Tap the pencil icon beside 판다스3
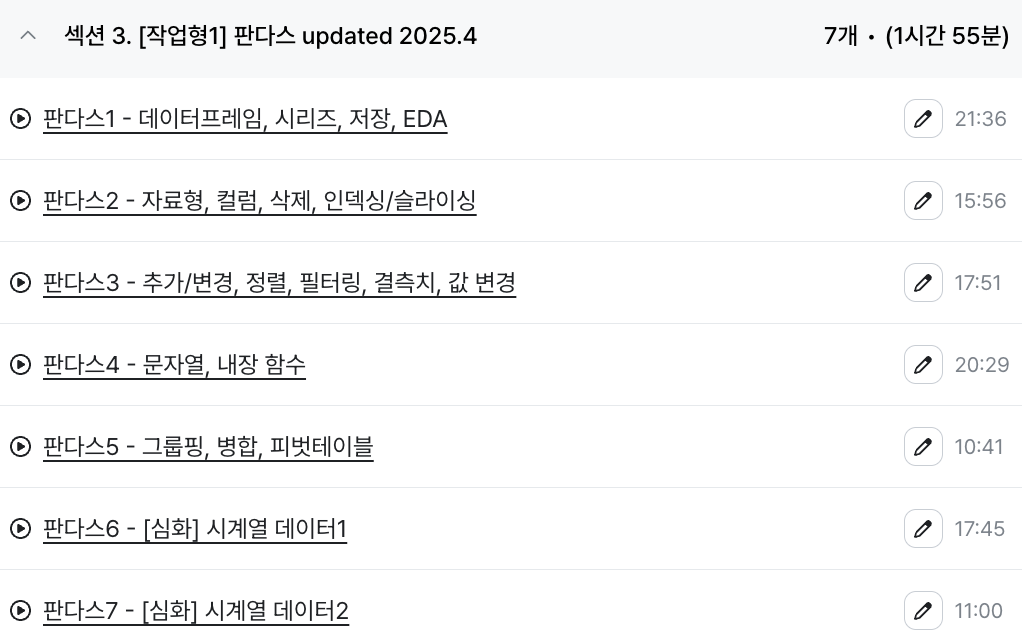Image resolution: width=1022 pixels, height=642 pixels. (x=923, y=283)
